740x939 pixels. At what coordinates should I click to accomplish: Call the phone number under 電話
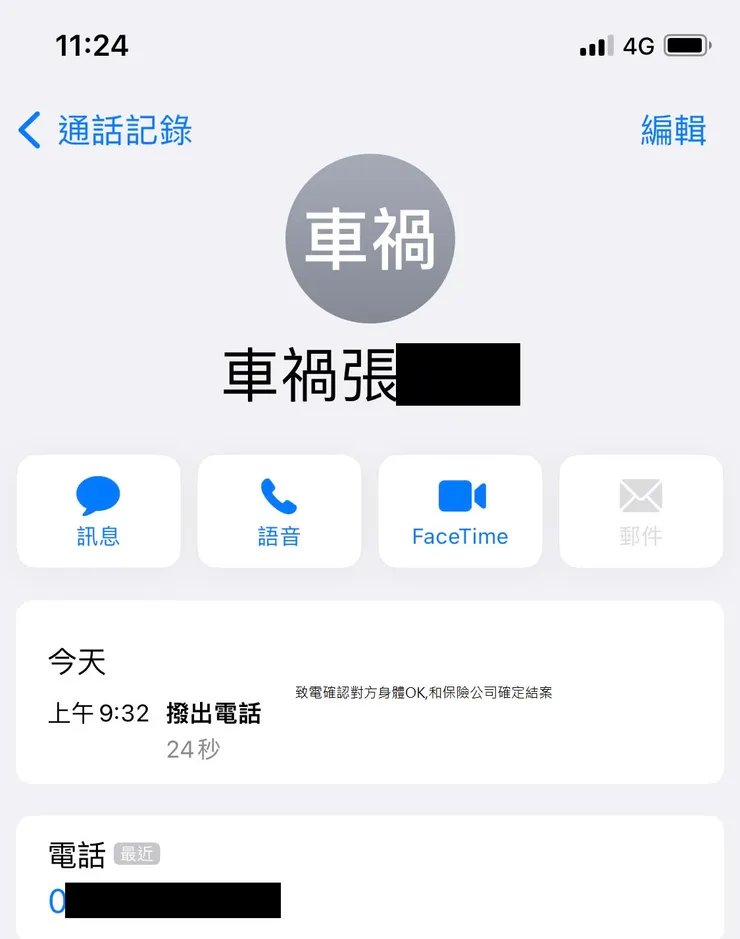click(170, 901)
